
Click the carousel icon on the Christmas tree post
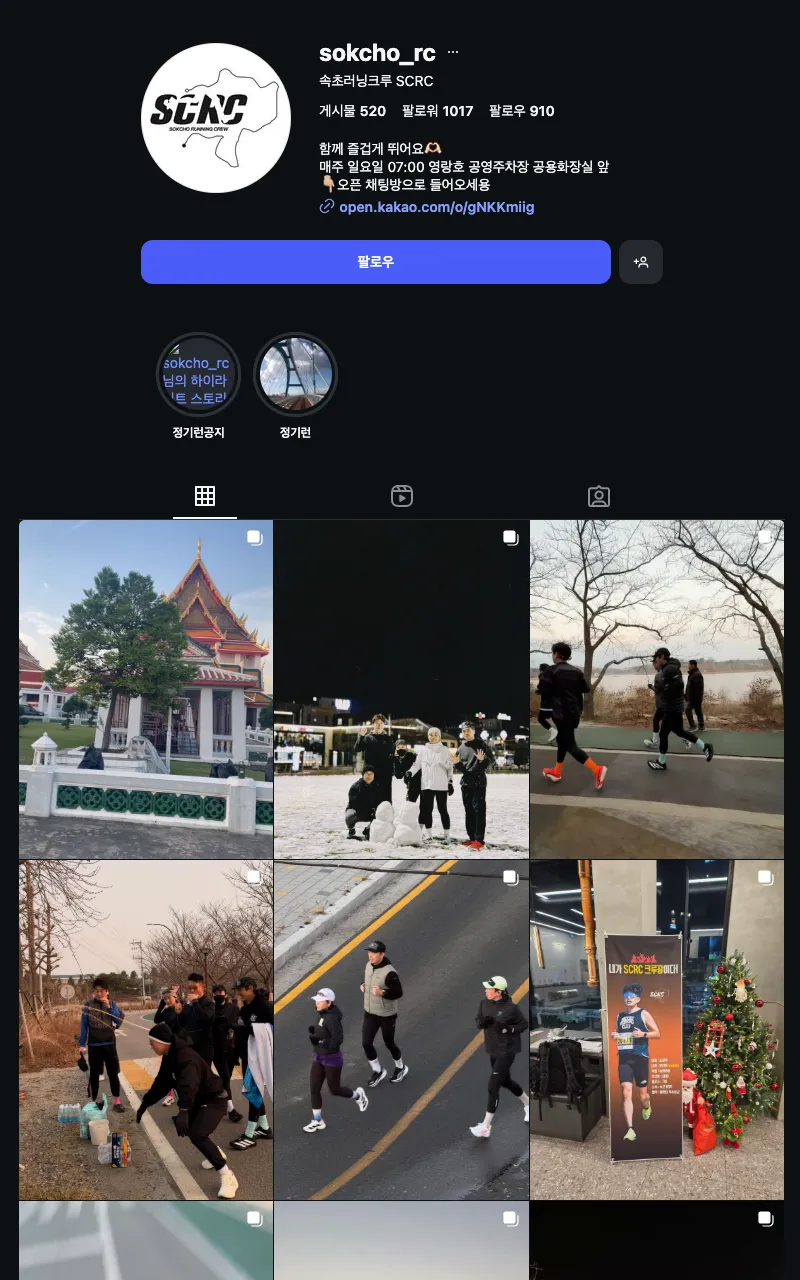point(767,878)
